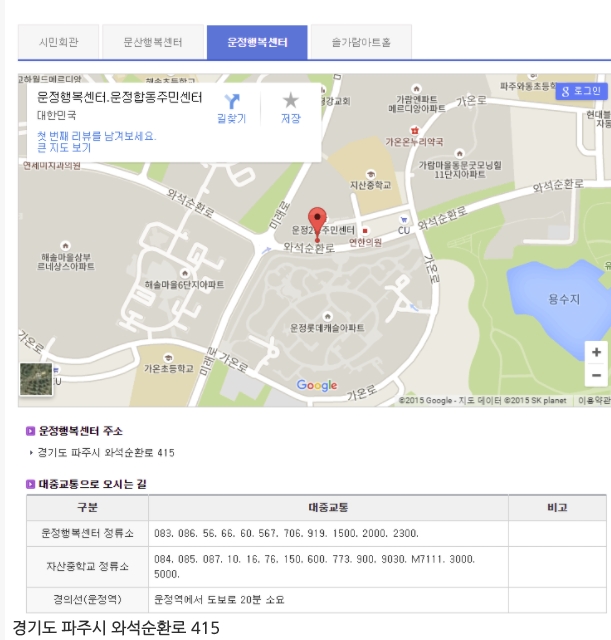The image size is (611, 640).
Task: Open the 솔가람아트홀 tab
Action: (361, 43)
